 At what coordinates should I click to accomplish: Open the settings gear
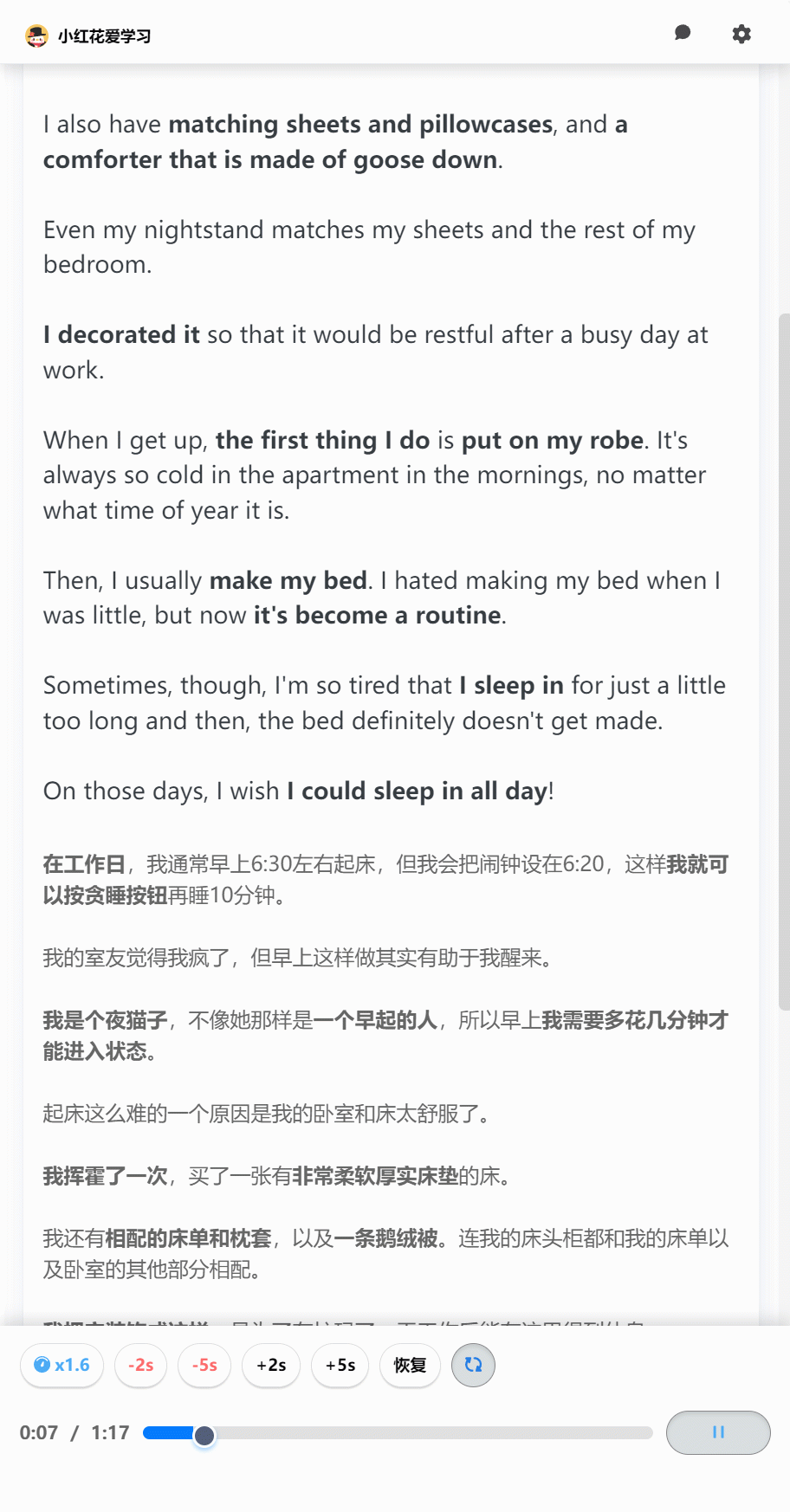741,34
